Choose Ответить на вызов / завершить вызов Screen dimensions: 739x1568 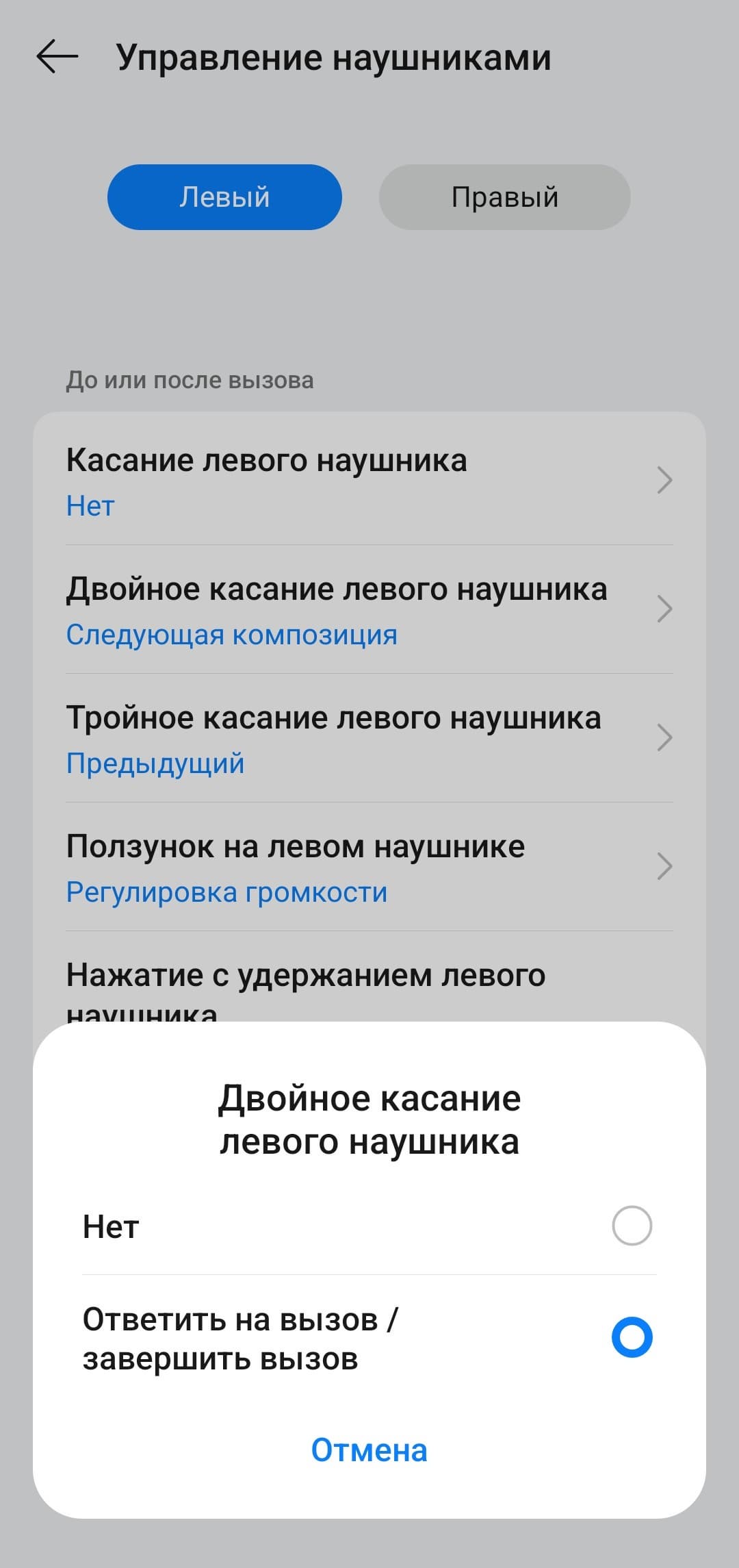(x=368, y=1339)
